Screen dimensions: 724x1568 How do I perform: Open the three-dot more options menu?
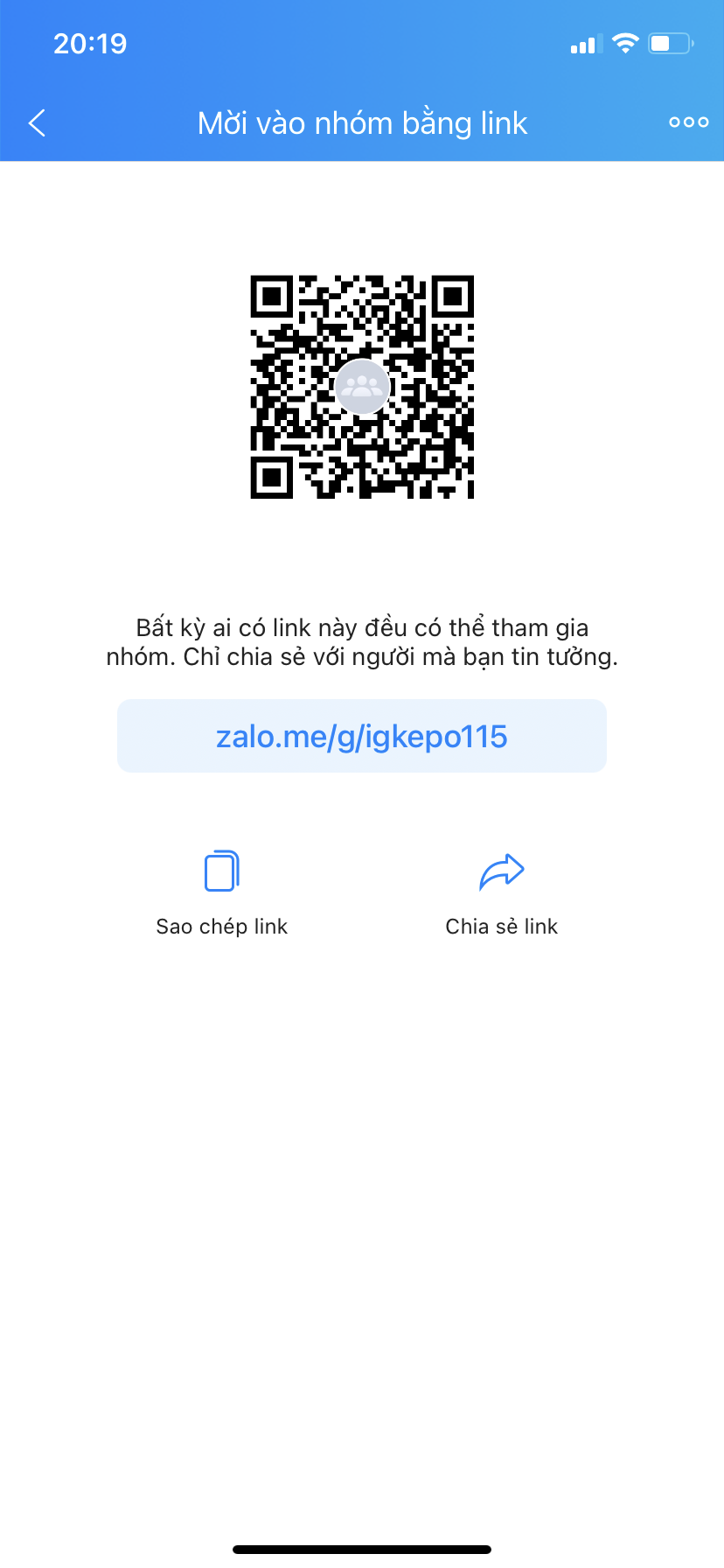click(x=688, y=122)
